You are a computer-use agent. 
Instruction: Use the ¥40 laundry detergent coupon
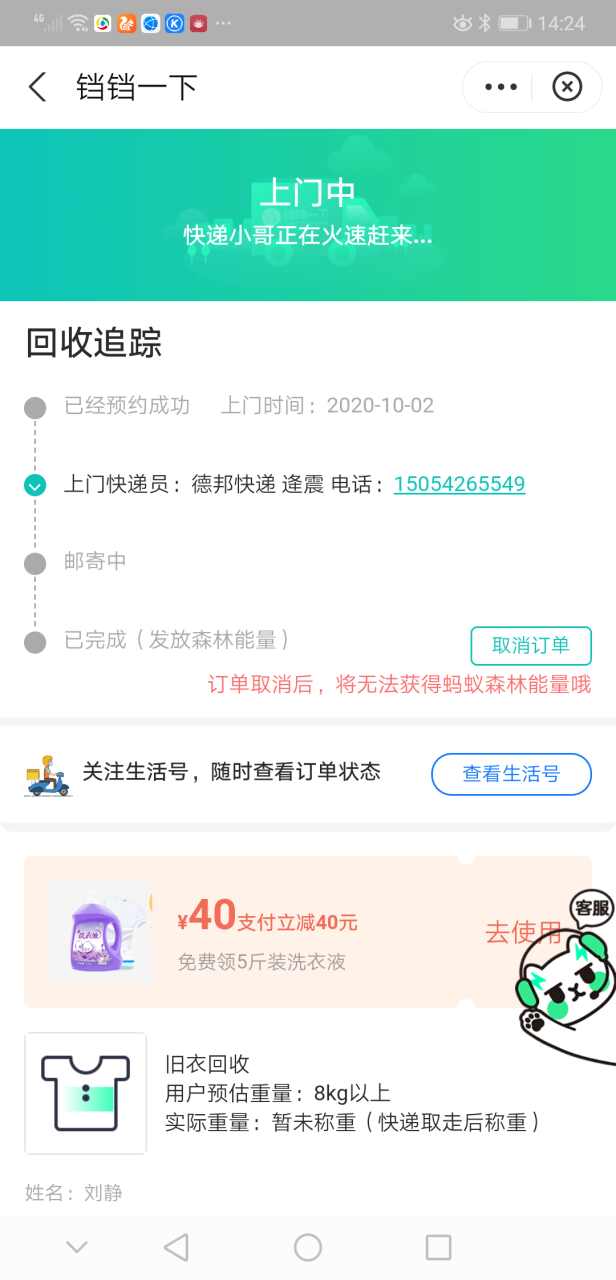(x=518, y=932)
